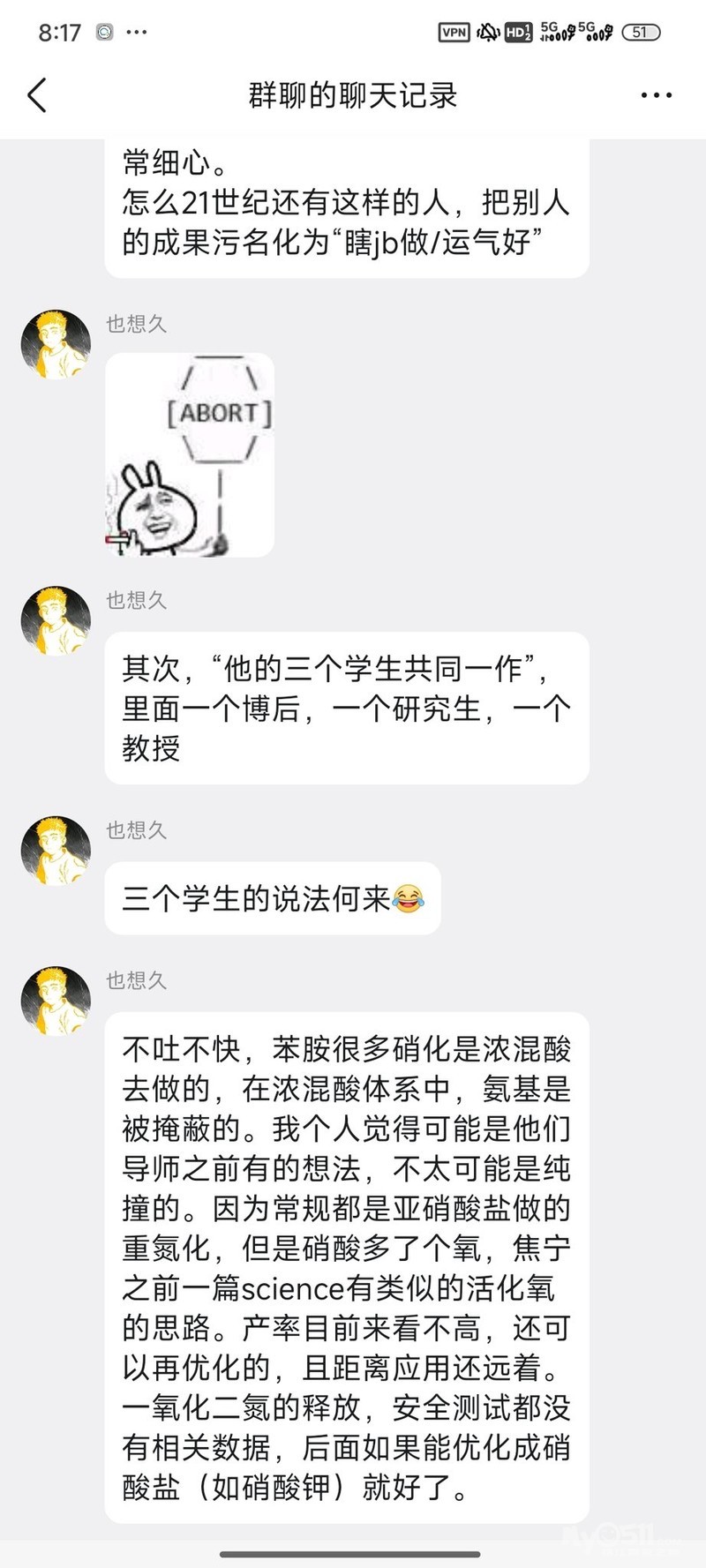Go back from the chat record
The height and width of the screenshot is (1568, 706).
tap(37, 95)
